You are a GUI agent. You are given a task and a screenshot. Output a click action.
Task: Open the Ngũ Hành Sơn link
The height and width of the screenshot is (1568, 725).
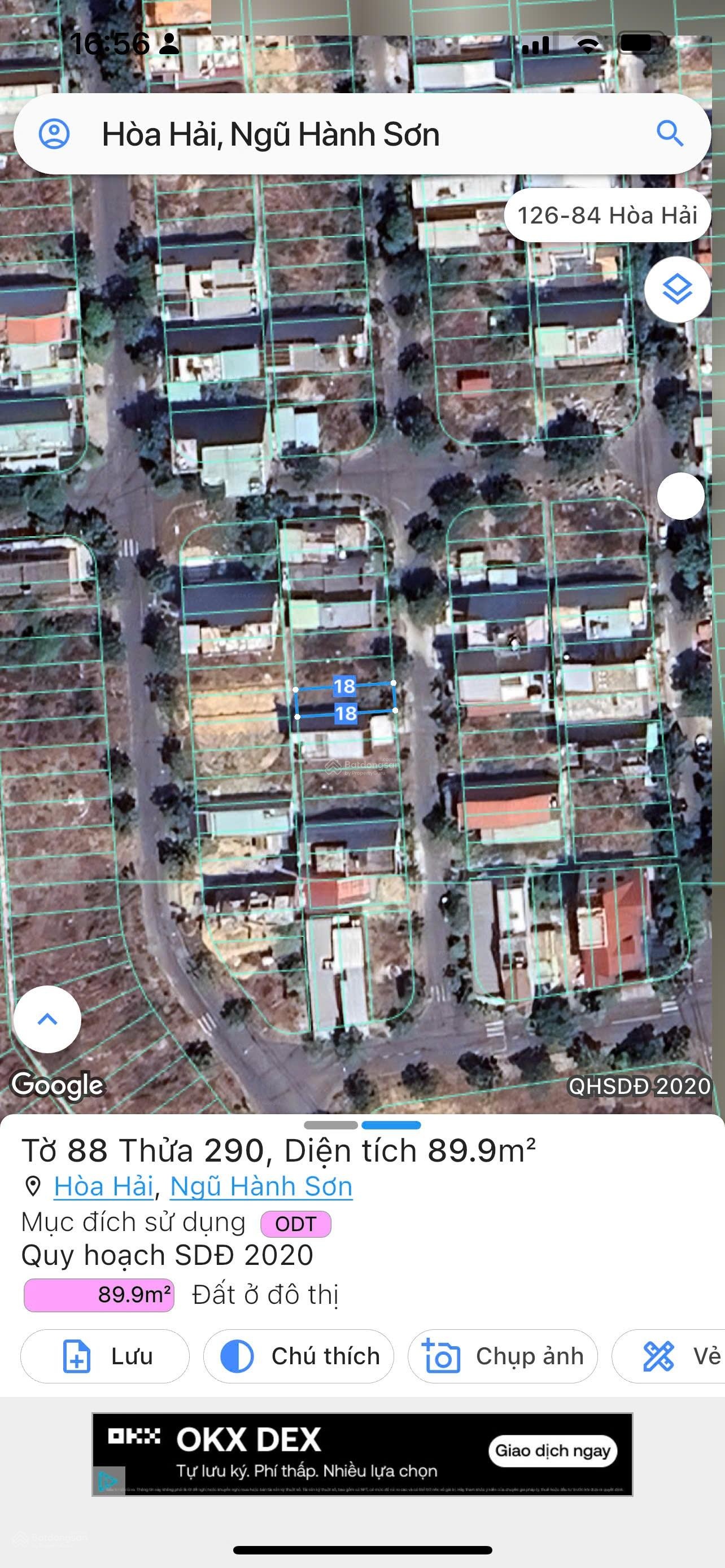click(261, 1186)
